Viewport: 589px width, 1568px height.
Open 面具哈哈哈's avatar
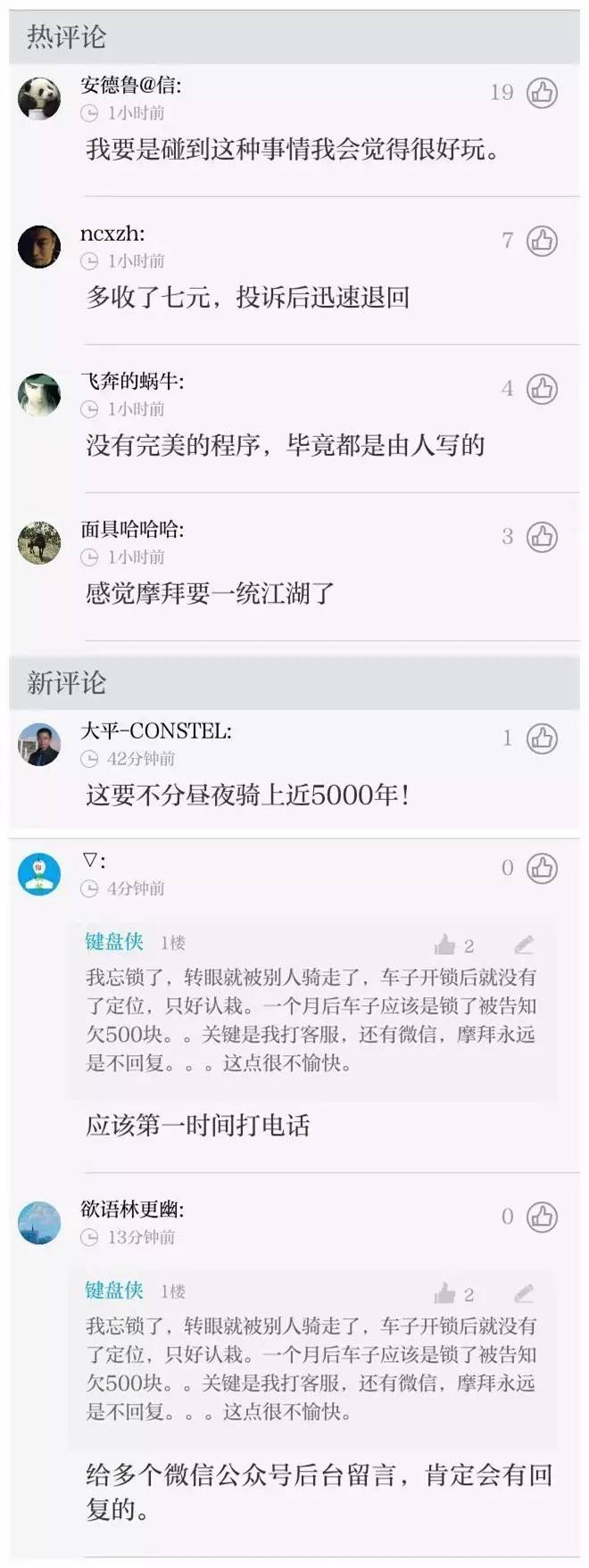click(39, 541)
